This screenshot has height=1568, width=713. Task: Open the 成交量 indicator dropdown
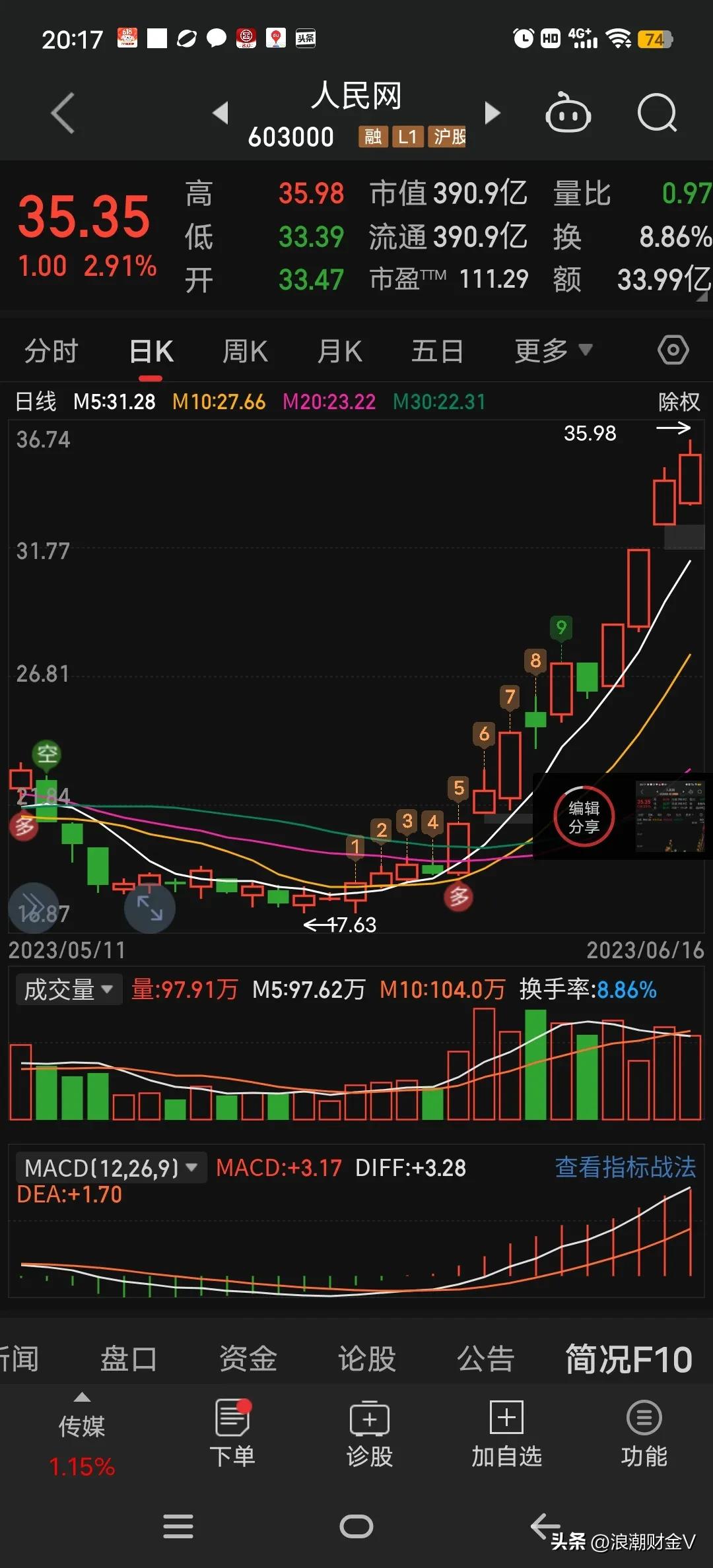coord(68,989)
